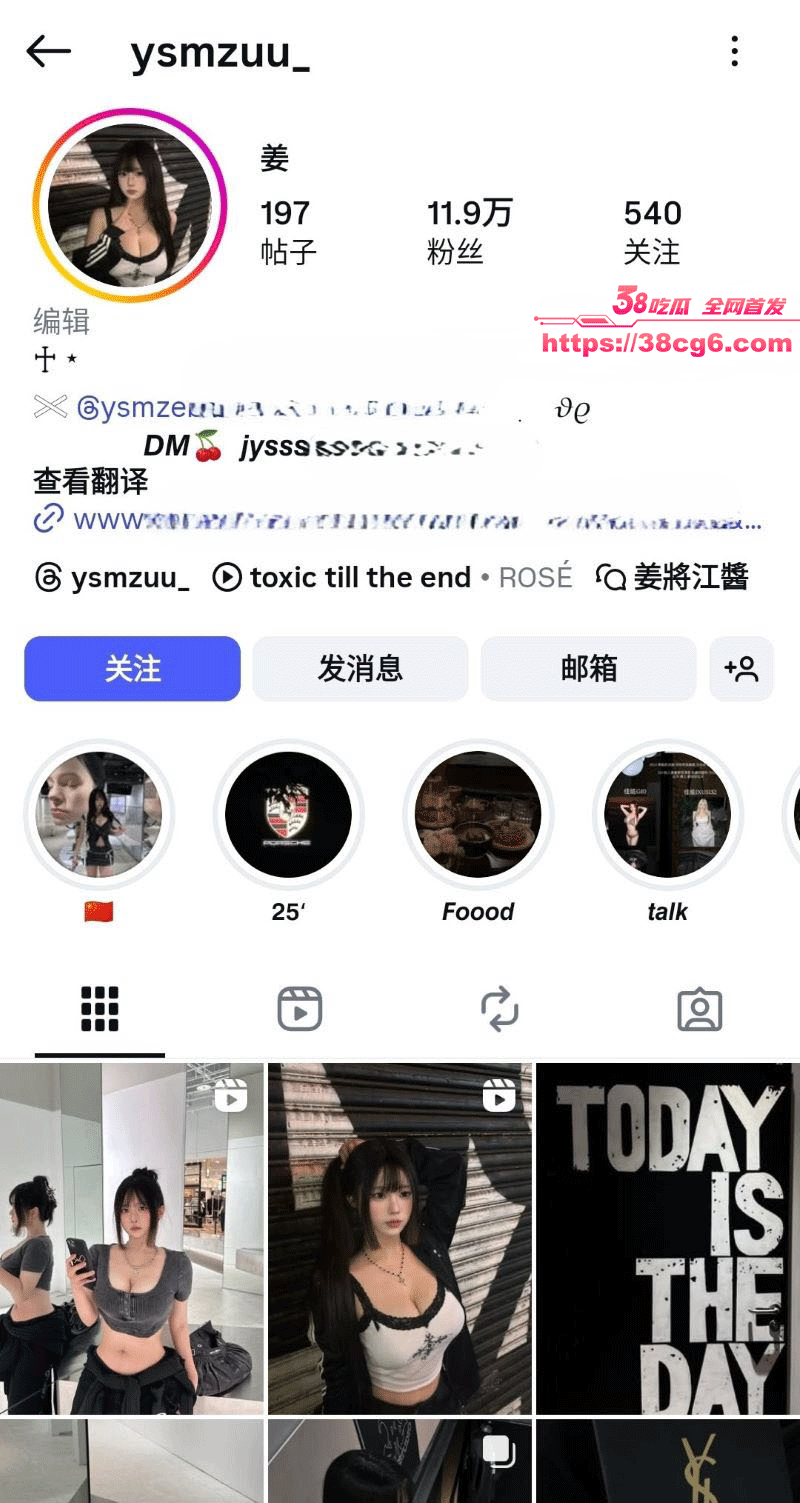
Task: Tap the 邮箱 email button
Action: [588, 668]
